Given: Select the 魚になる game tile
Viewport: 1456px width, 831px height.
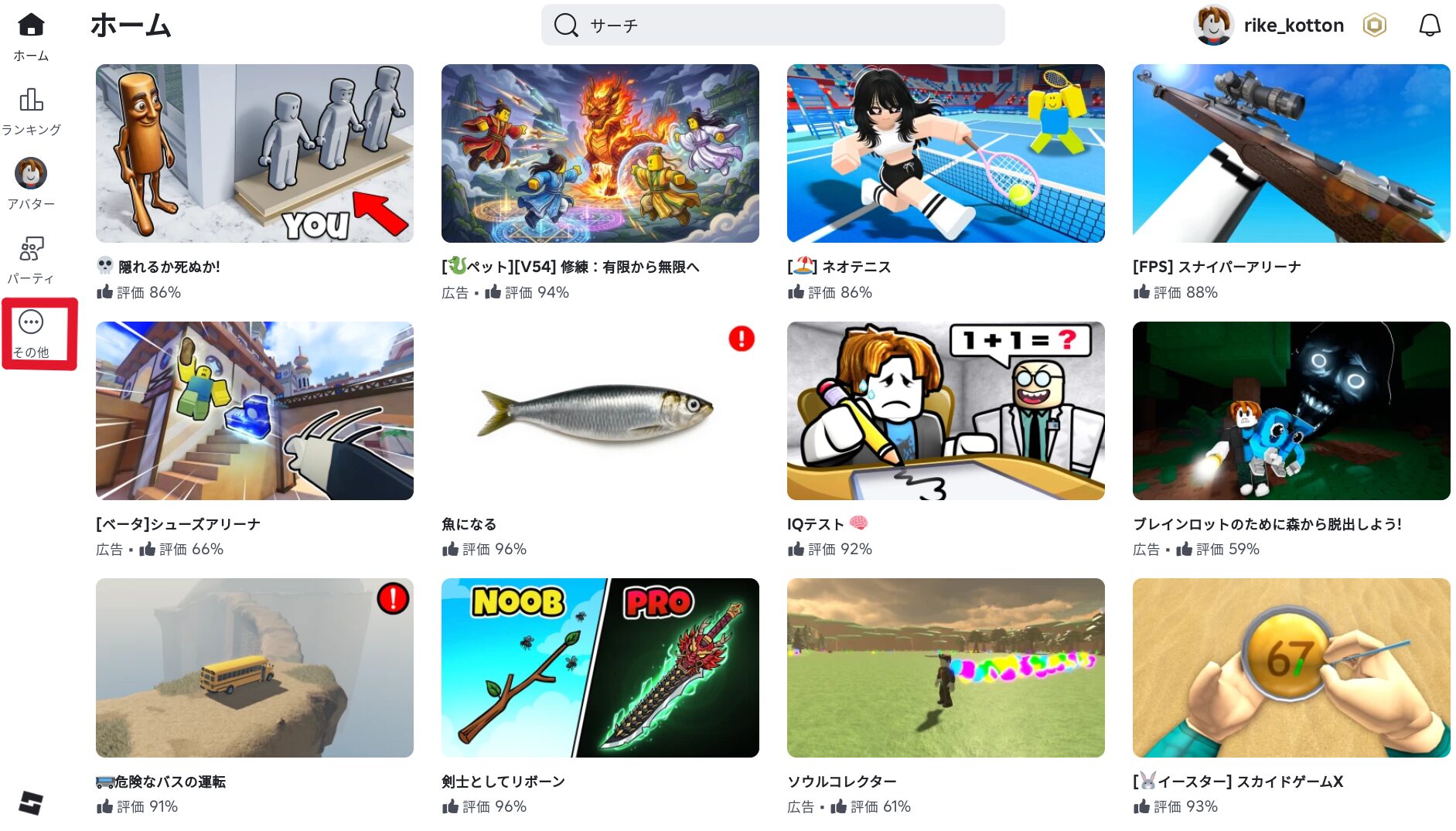Looking at the screenshot, I should coord(600,410).
